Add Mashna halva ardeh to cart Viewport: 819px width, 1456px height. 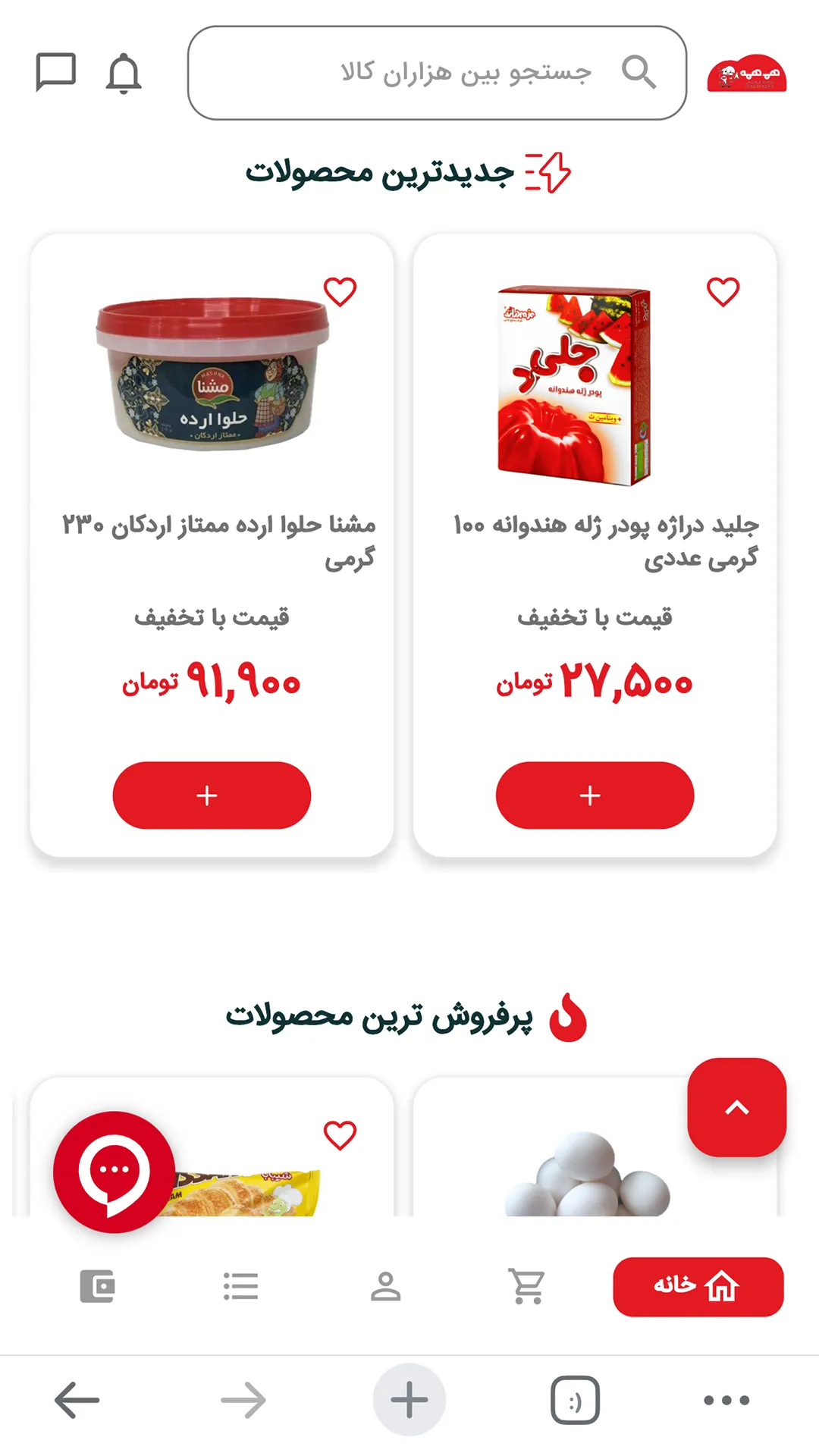coord(212,795)
